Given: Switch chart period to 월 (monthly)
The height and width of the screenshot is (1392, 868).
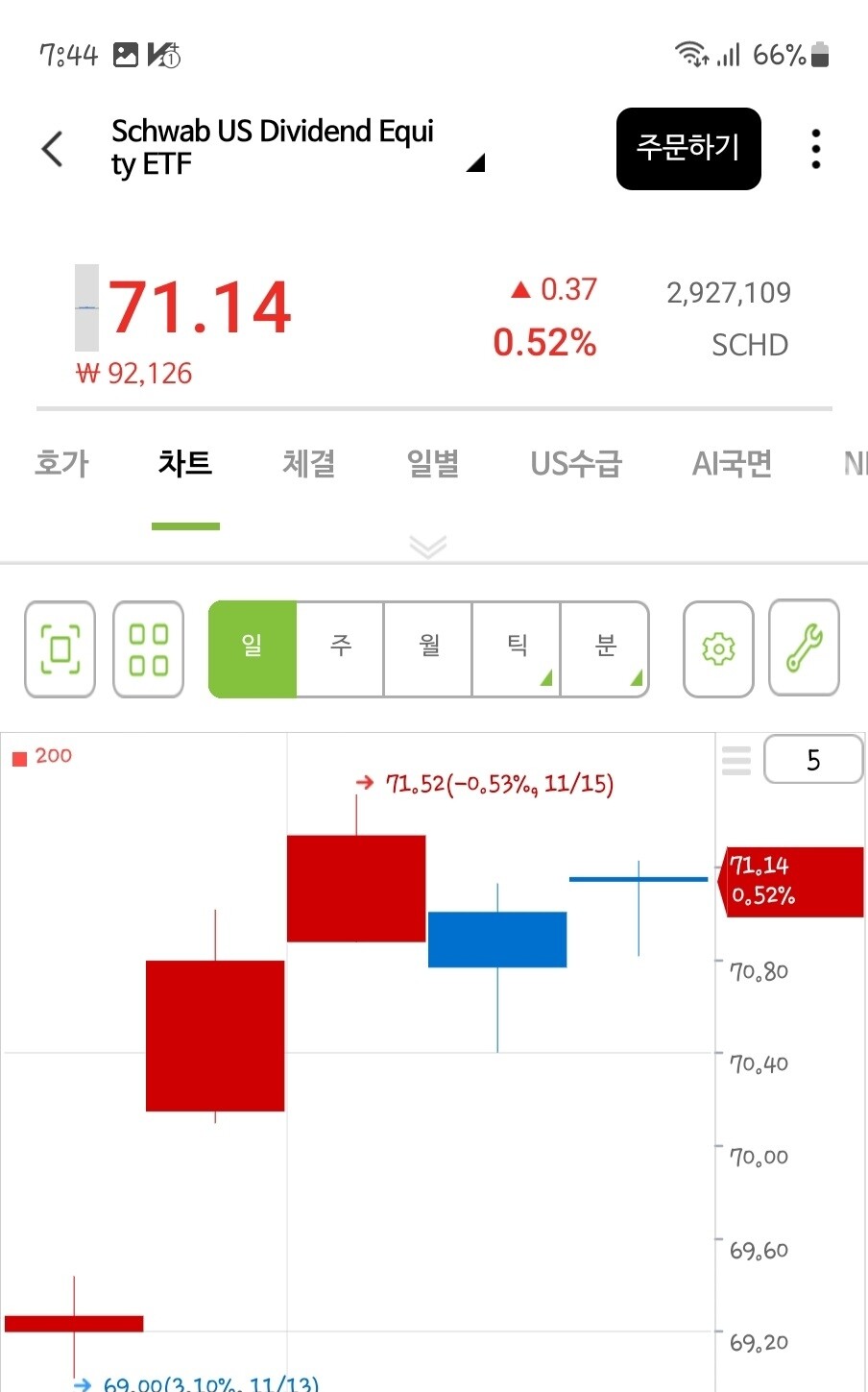Looking at the screenshot, I should [x=427, y=648].
